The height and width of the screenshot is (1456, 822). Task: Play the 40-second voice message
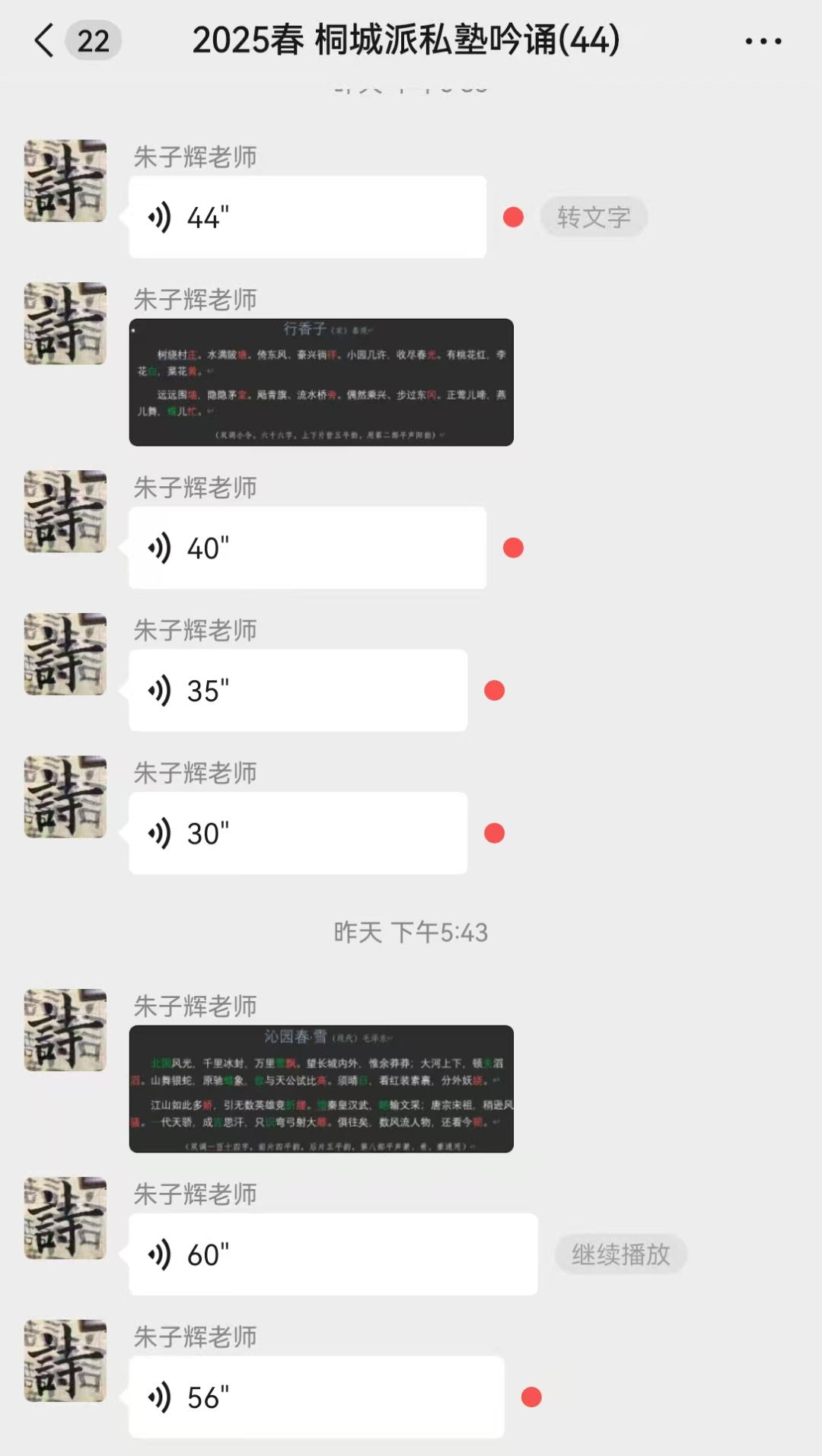[307, 548]
